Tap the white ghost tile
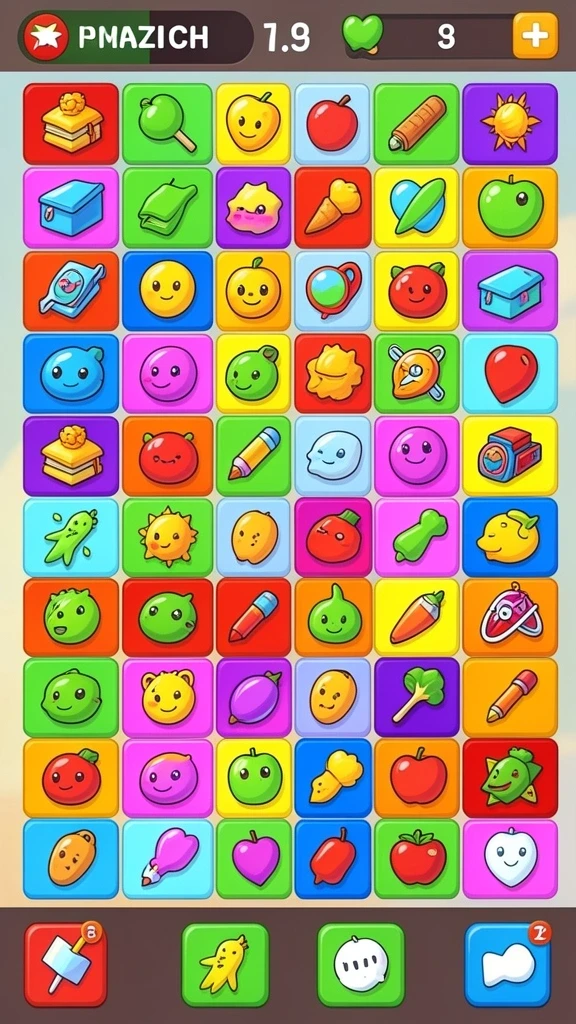 [x=333, y=455]
